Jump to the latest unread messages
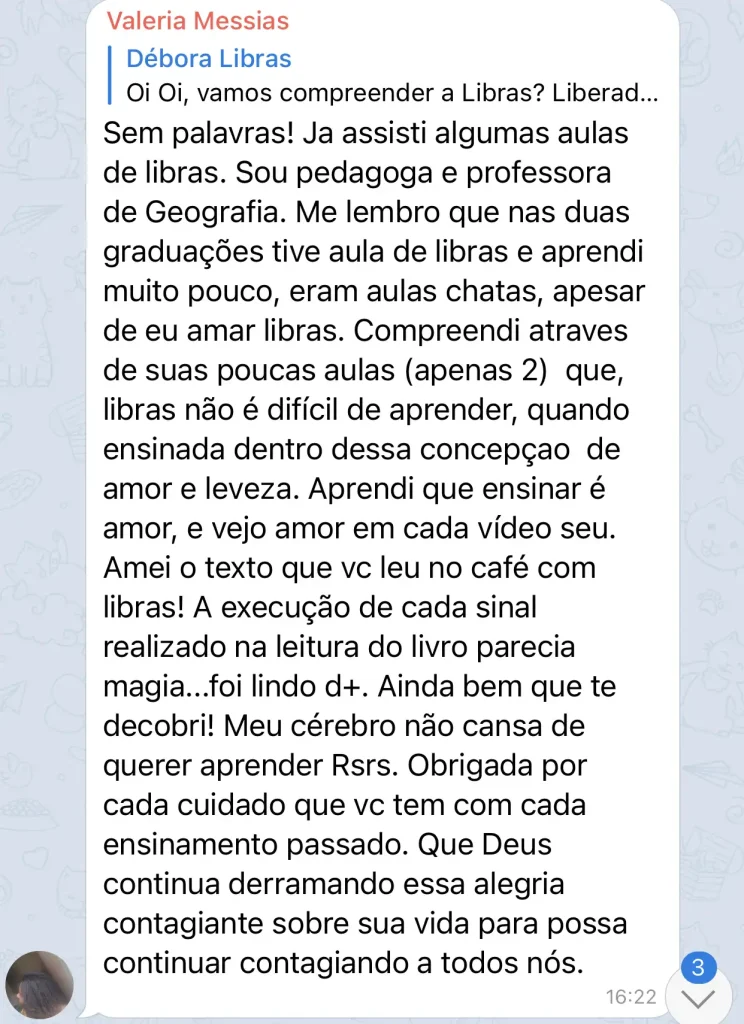This screenshot has width=744, height=1024. point(699,993)
